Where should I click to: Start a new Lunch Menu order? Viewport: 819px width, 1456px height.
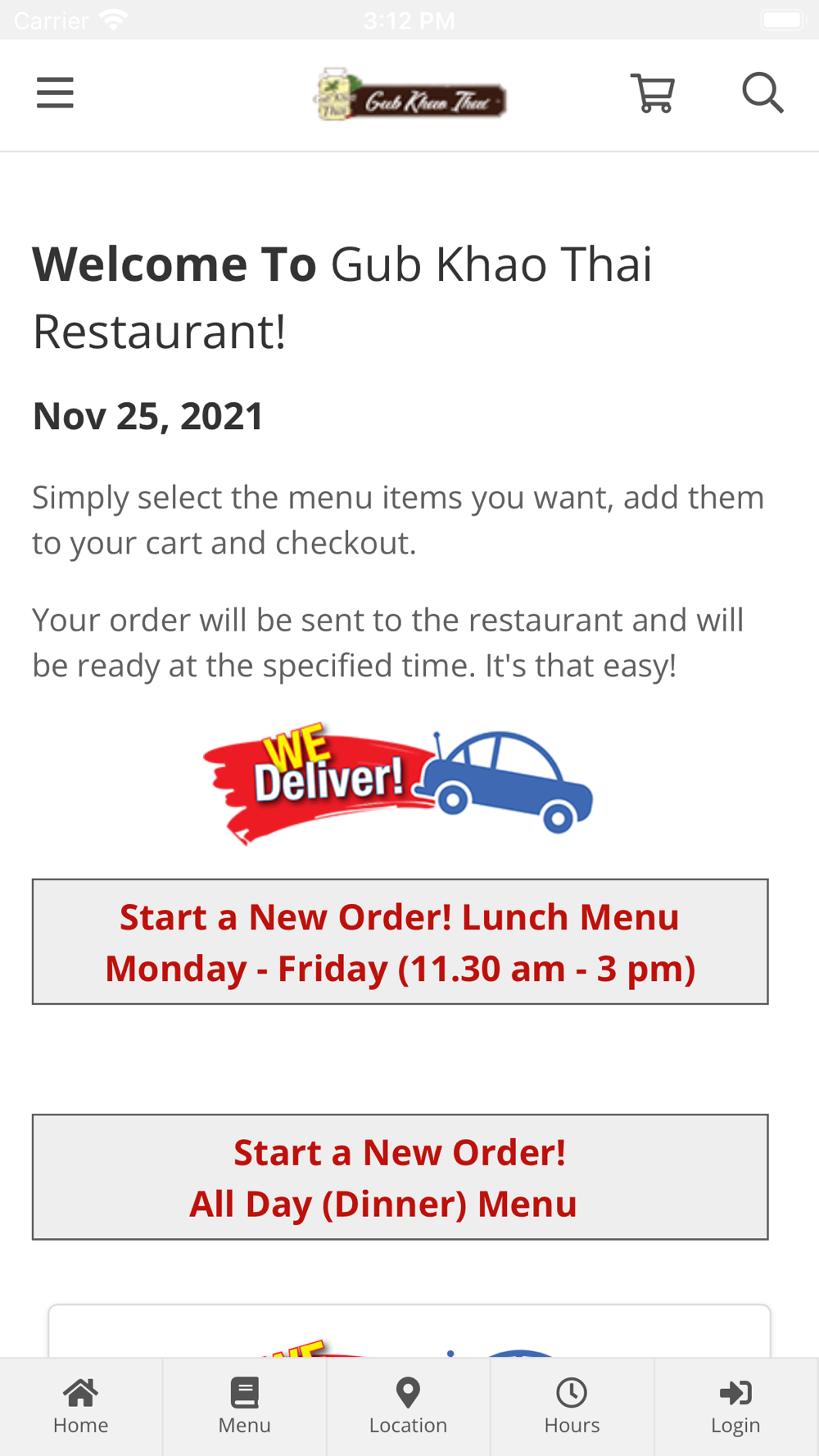point(400,942)
